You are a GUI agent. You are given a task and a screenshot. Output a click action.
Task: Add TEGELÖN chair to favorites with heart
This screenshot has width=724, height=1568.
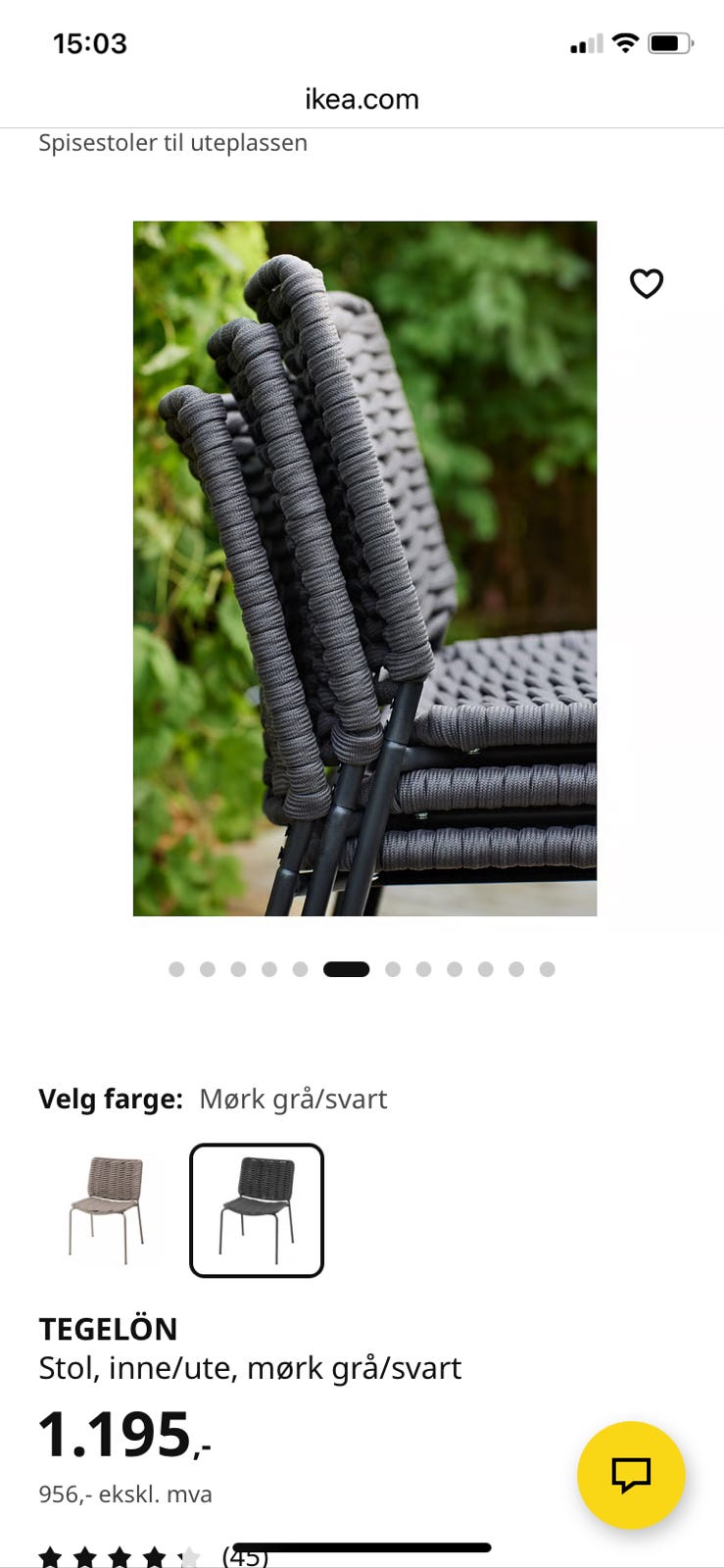pyautogui.click(x=647, y=283)
